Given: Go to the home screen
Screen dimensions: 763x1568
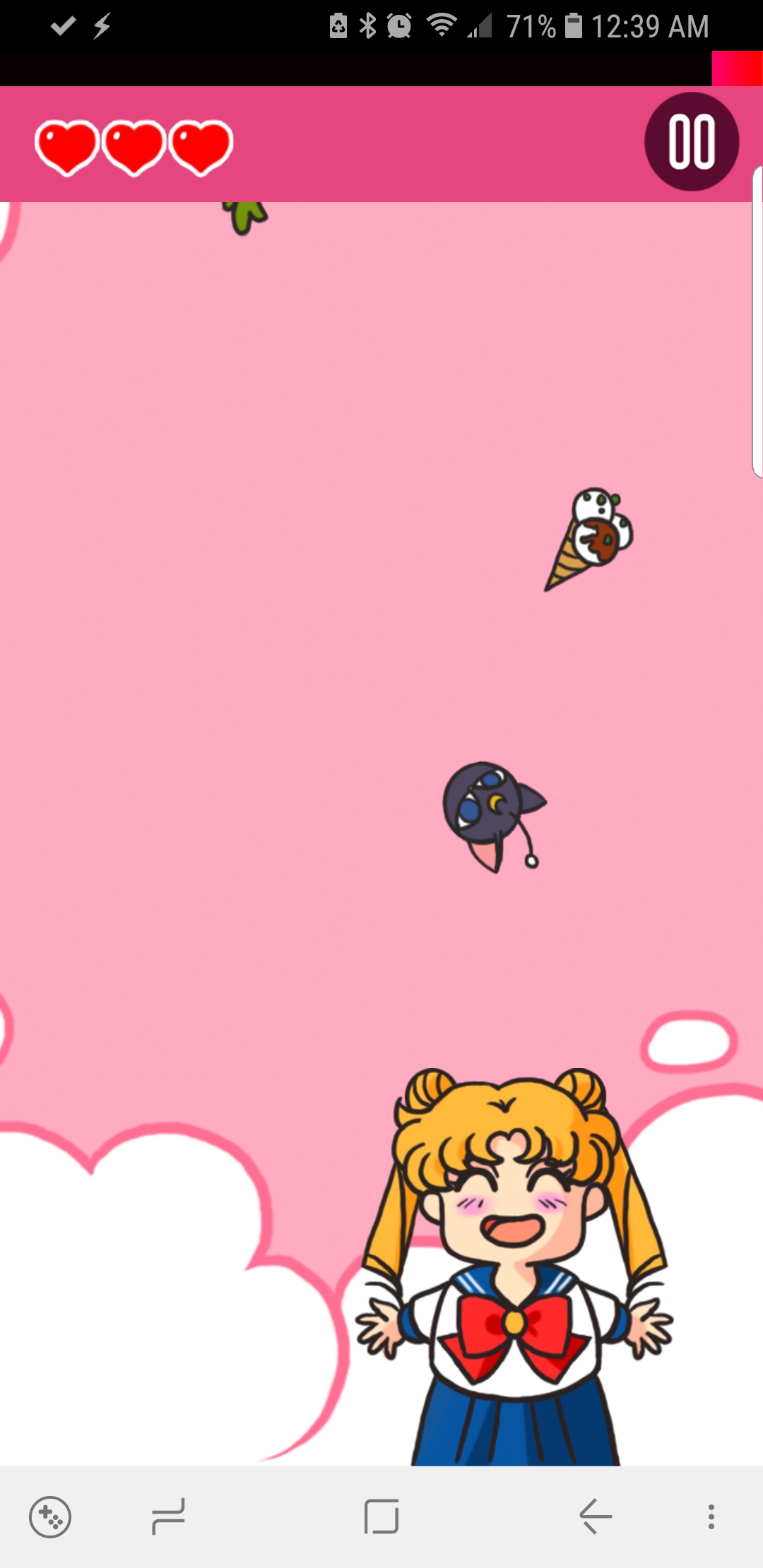Looking at the screenshot, I should 381,1516.
